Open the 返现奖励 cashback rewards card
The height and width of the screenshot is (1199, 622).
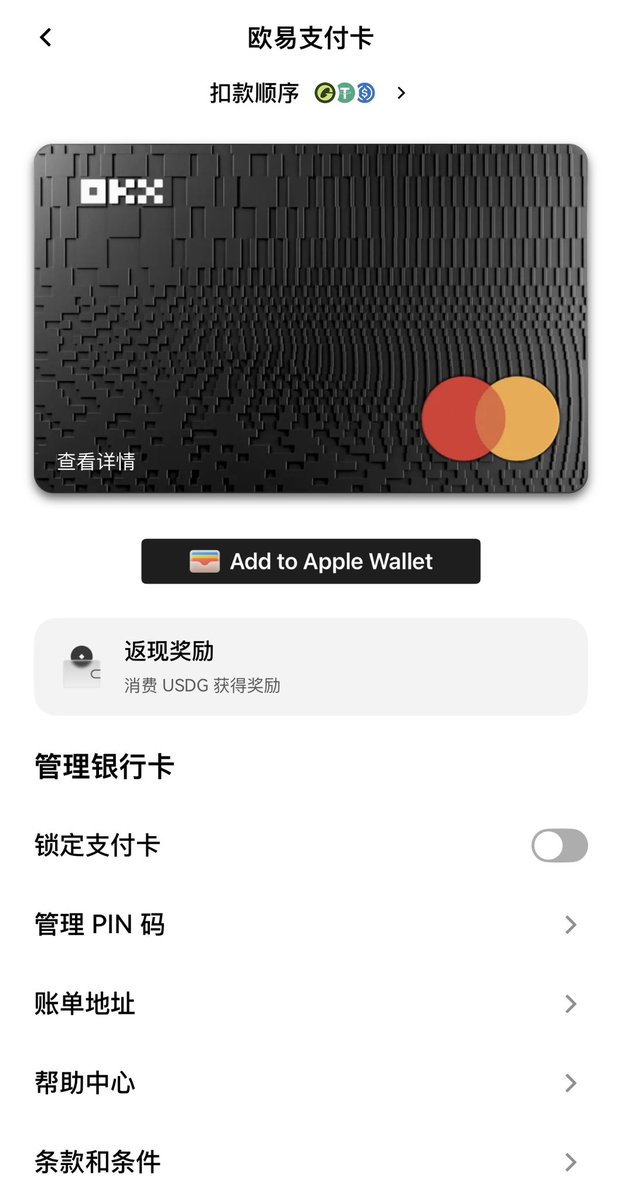coord(311,666)
